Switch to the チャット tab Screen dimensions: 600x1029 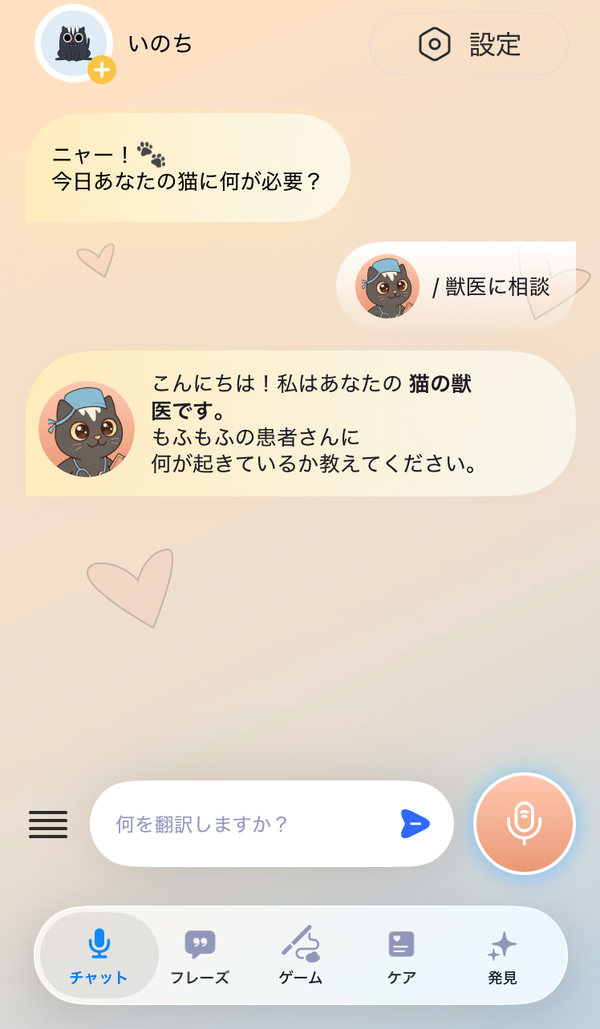pos(98,956)
